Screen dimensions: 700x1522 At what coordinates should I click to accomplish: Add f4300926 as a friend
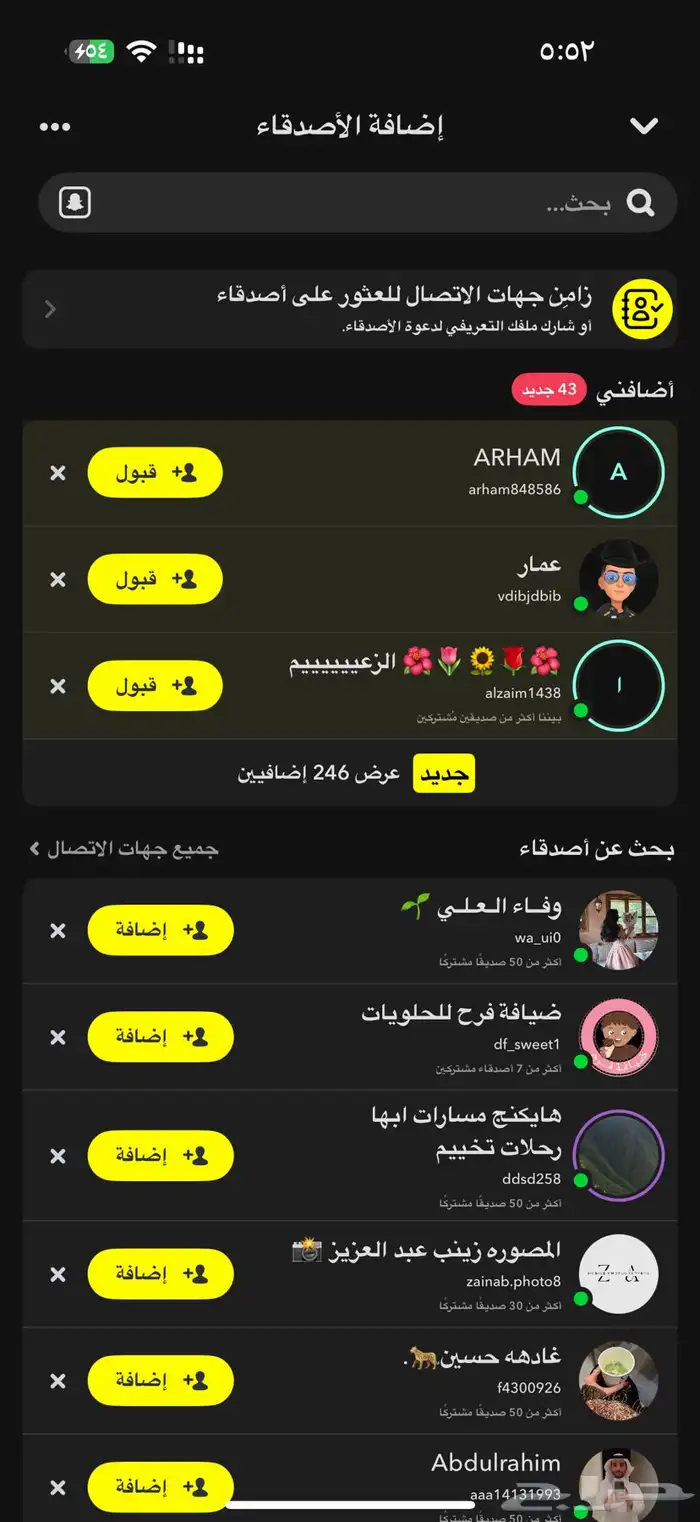[160, 1381]
